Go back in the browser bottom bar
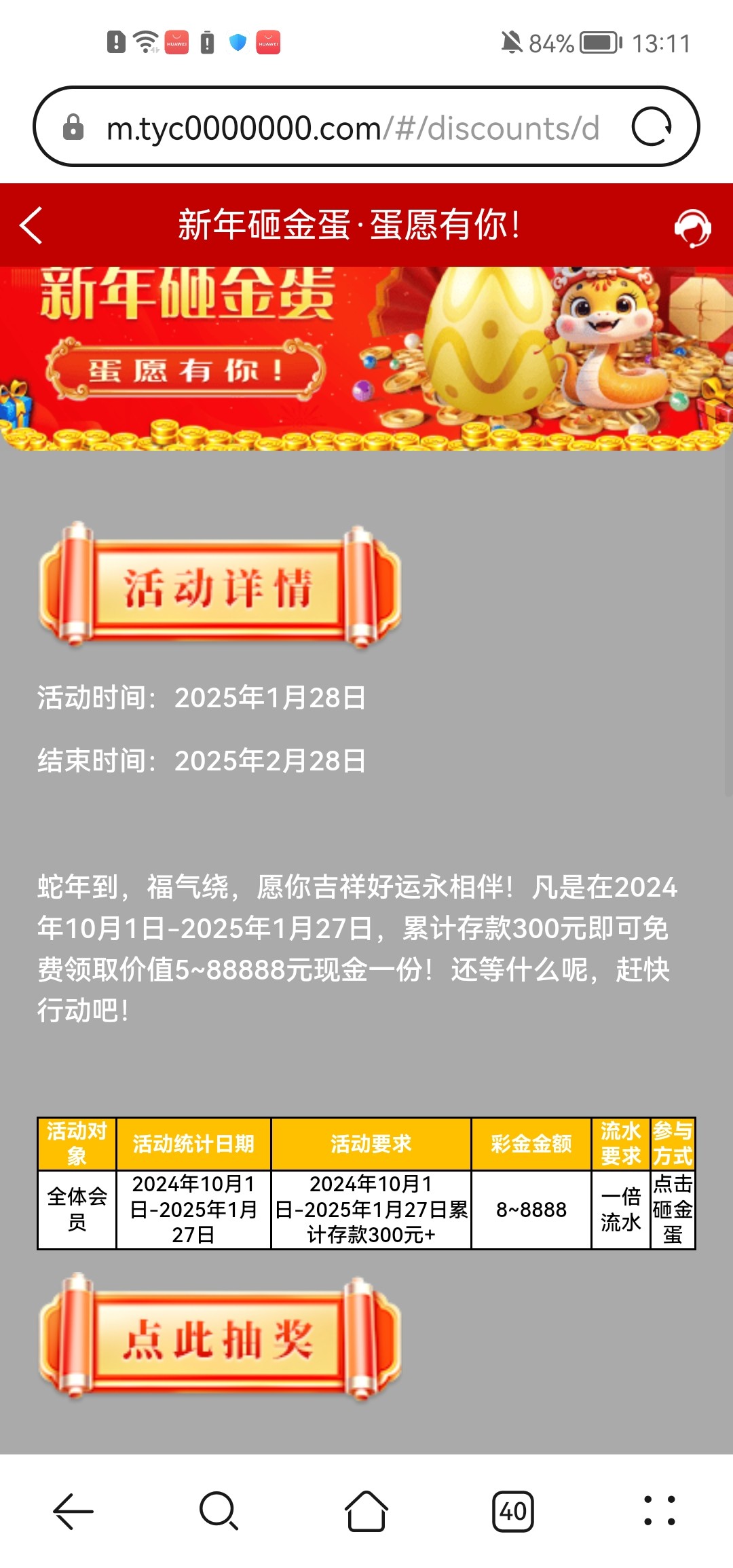The width and height of the screenshot is (733, 1568). [x=73, y=1511]
